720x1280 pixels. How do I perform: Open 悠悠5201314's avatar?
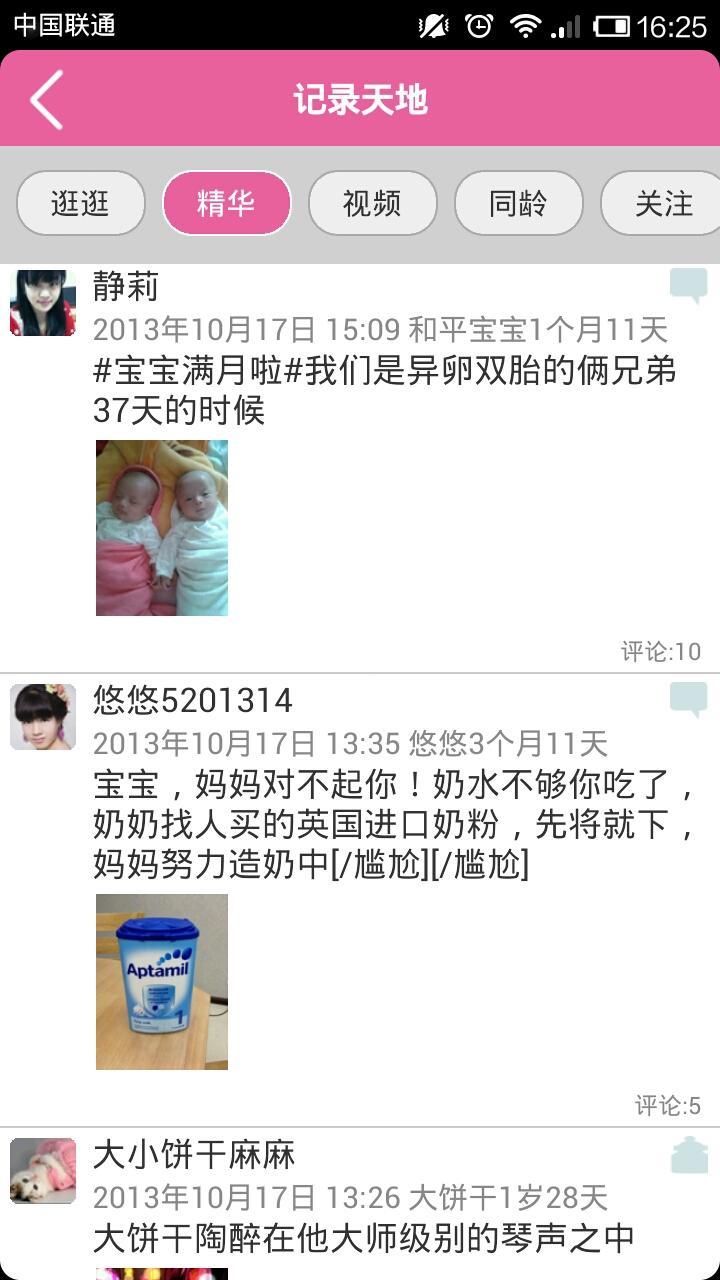pos(43,717)
